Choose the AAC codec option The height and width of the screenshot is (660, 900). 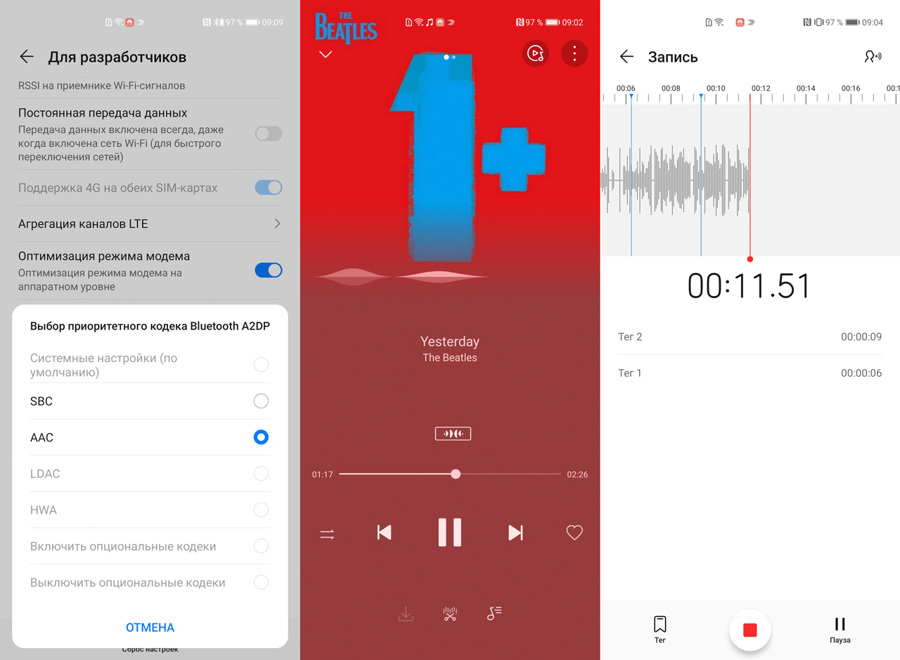[x=260, y=437]
